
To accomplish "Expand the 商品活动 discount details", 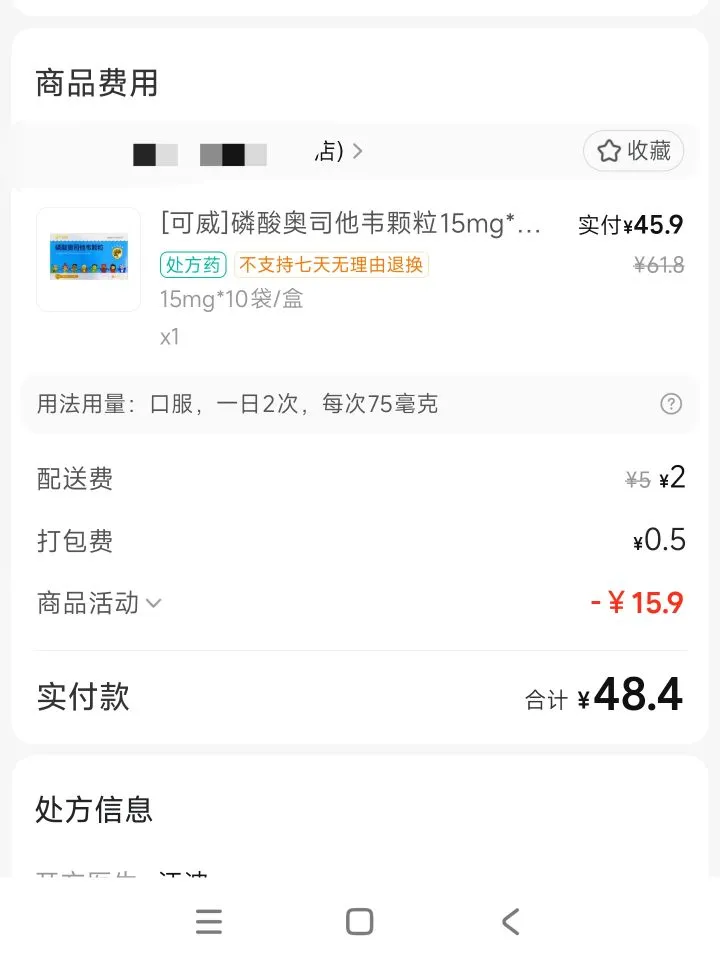I will coord(153,603).
